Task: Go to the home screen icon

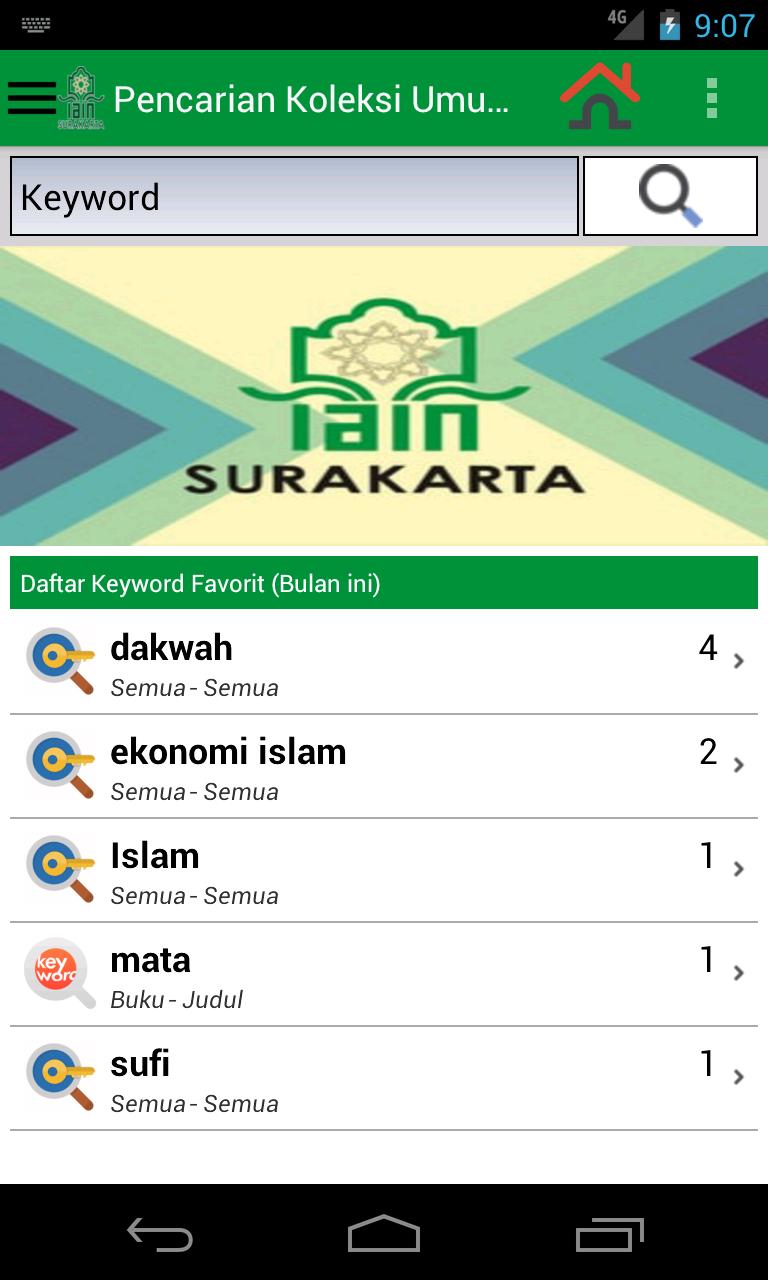Action: 600,98
